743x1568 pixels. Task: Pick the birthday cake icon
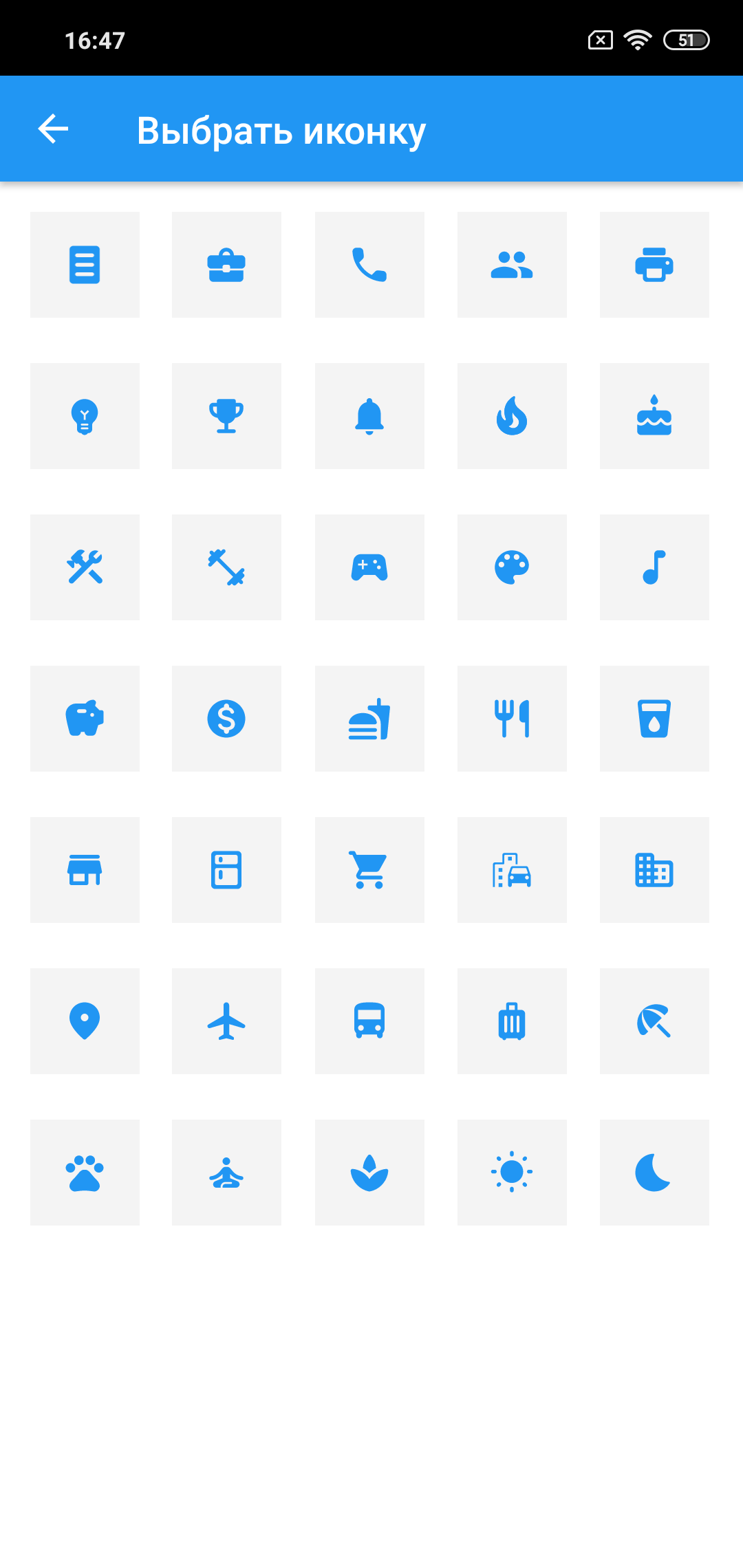[x=654, y=416]
